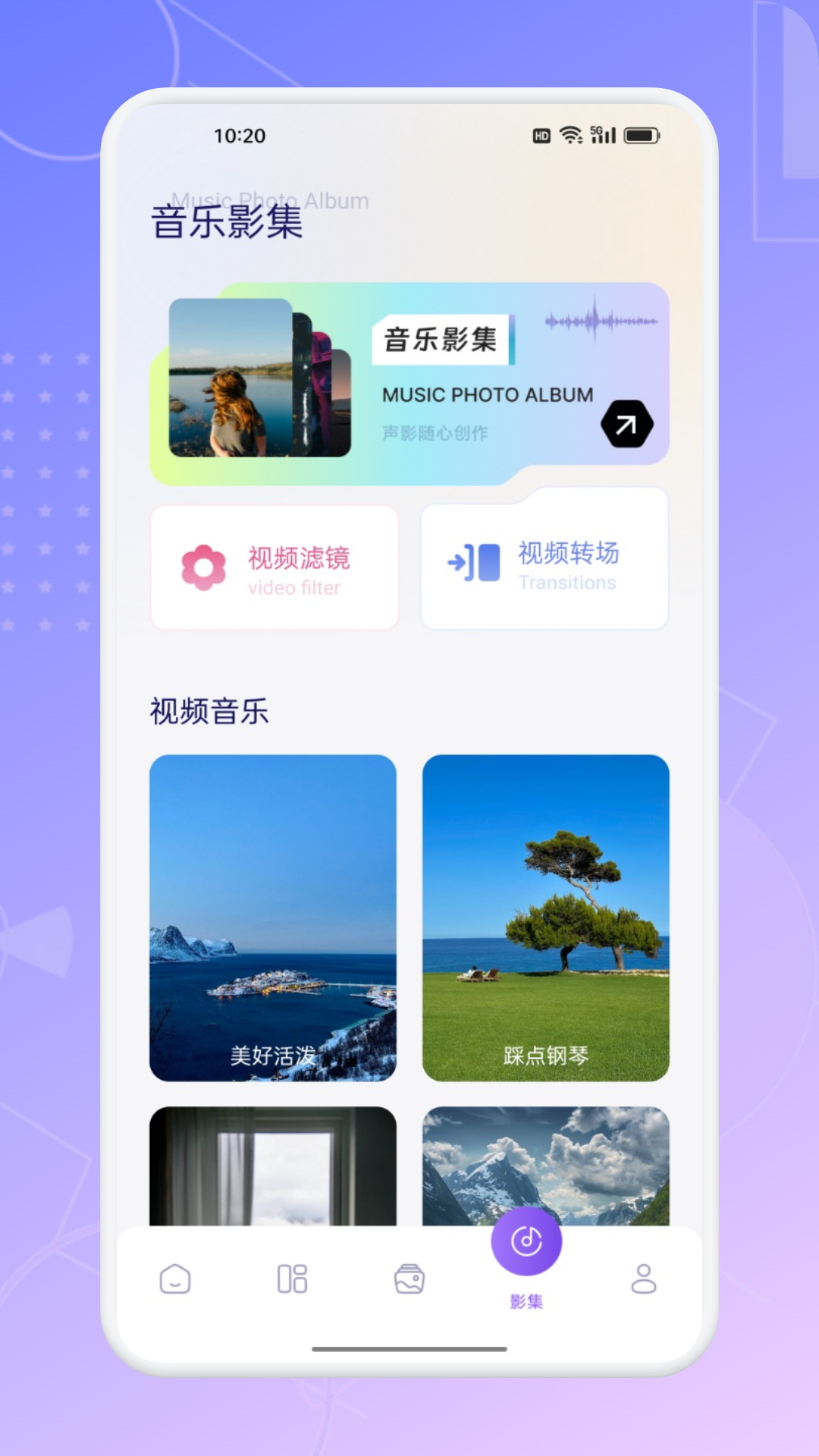Switch to the 影集 tab
Screen dimensions: 819x1456
(526, 1259)
